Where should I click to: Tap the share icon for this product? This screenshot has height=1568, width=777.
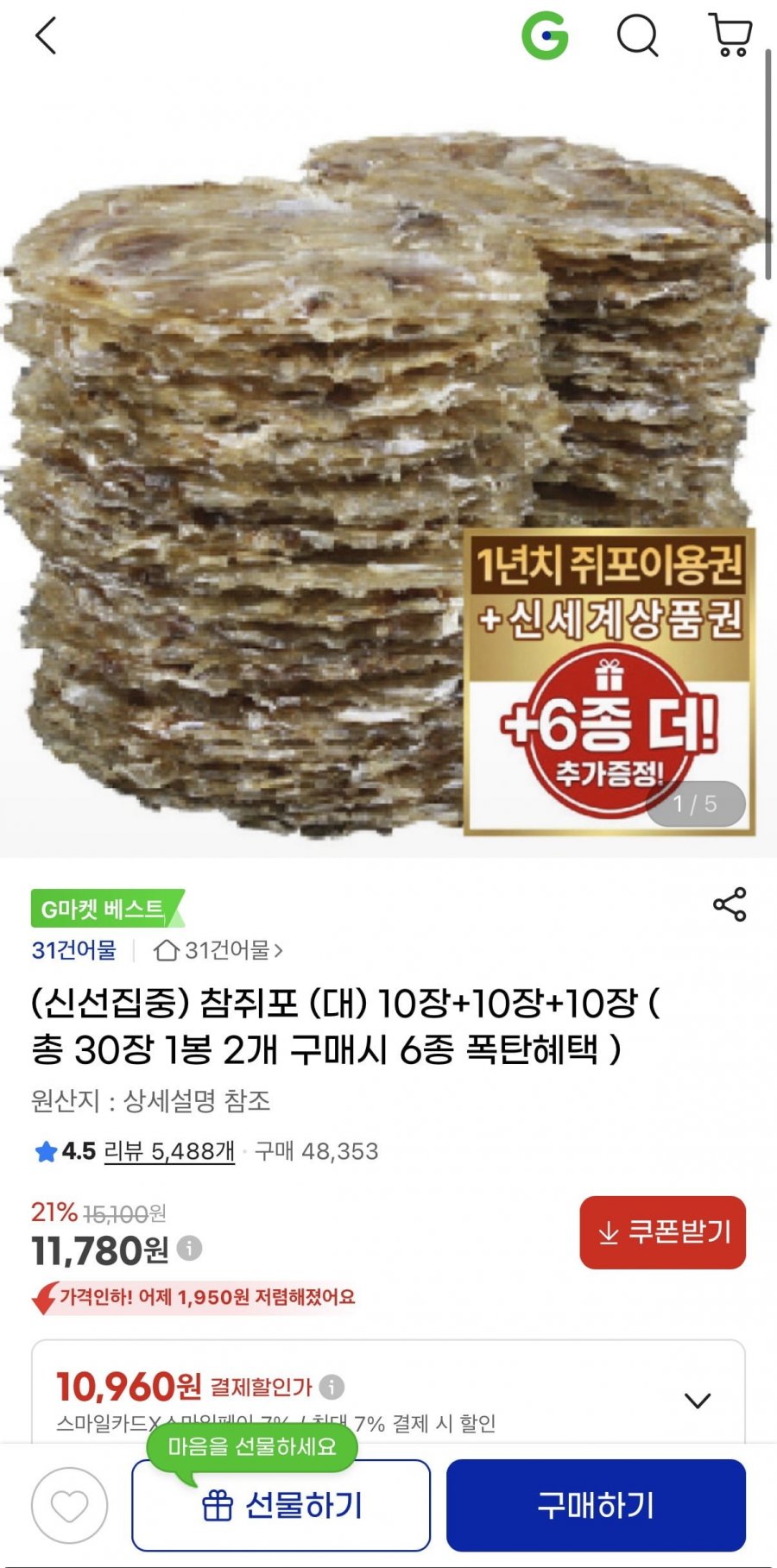click(x=730, y=905)
